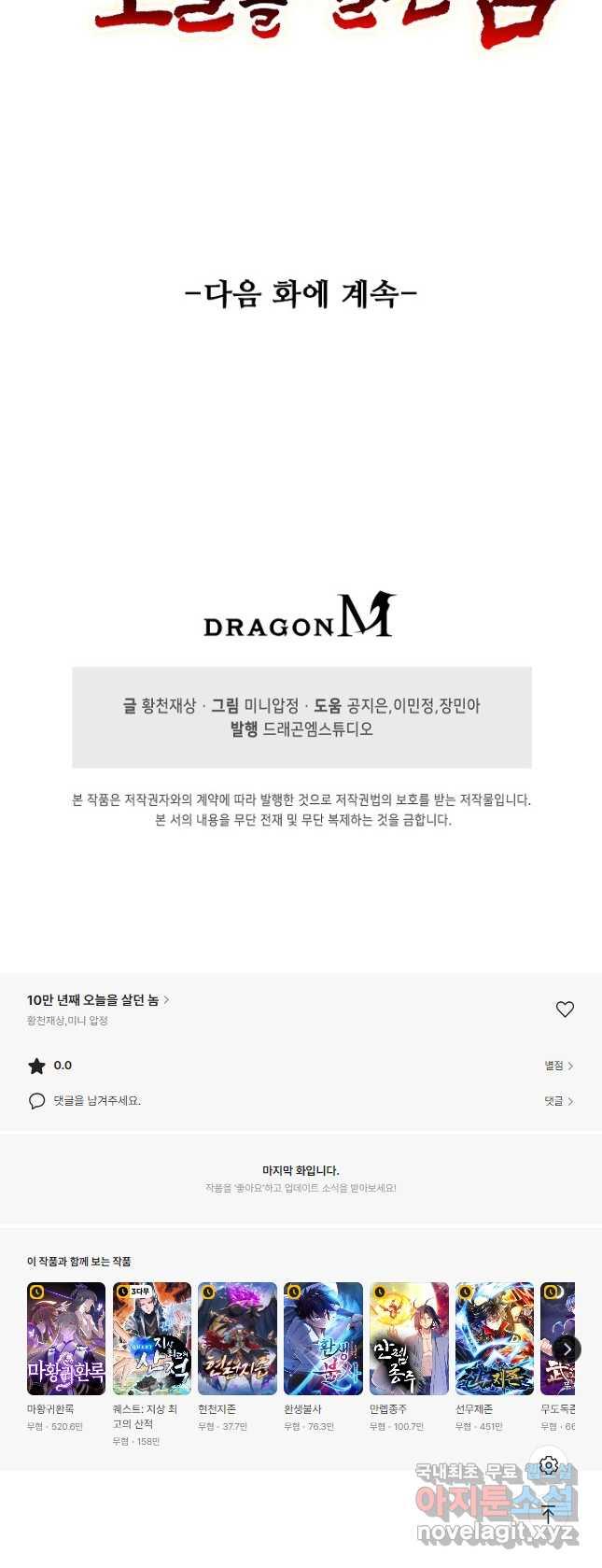The image size is (602, 1568).
Task: Open the 마황귀환록 recommendation
Action: pos(66,1339)
